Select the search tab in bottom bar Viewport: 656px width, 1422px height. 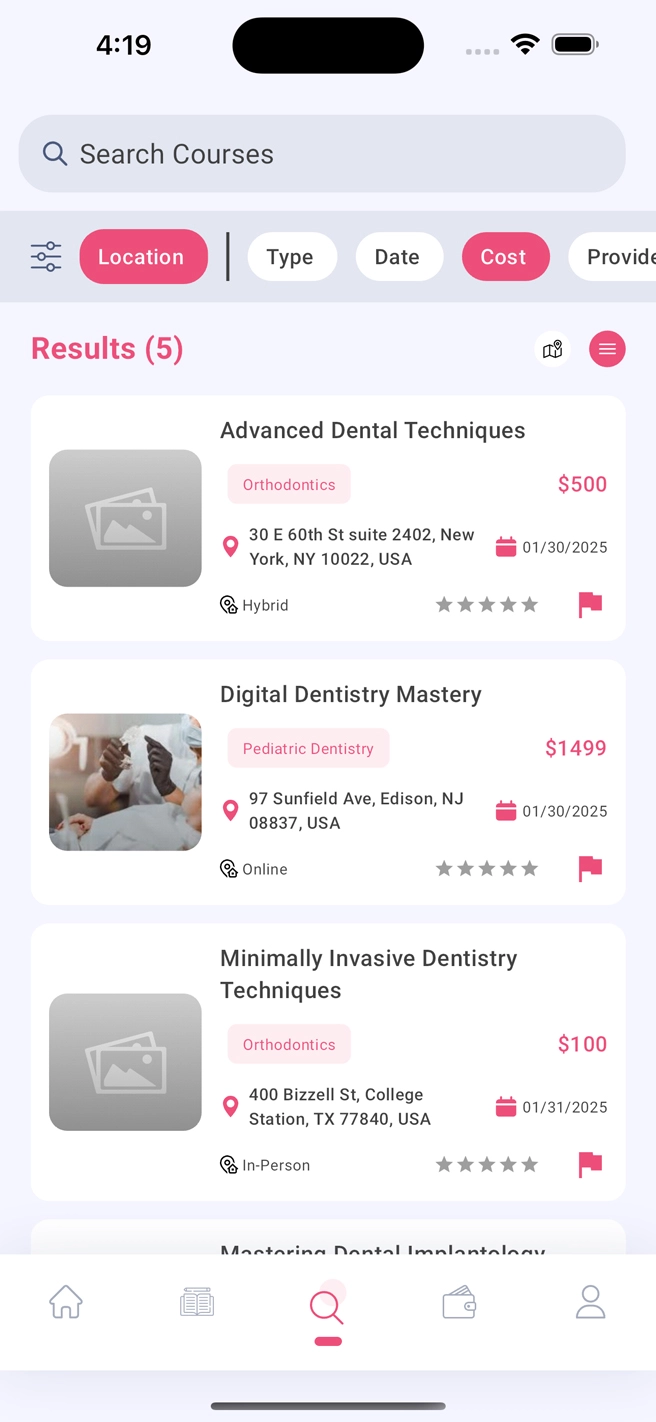(x=327, y=1306)
